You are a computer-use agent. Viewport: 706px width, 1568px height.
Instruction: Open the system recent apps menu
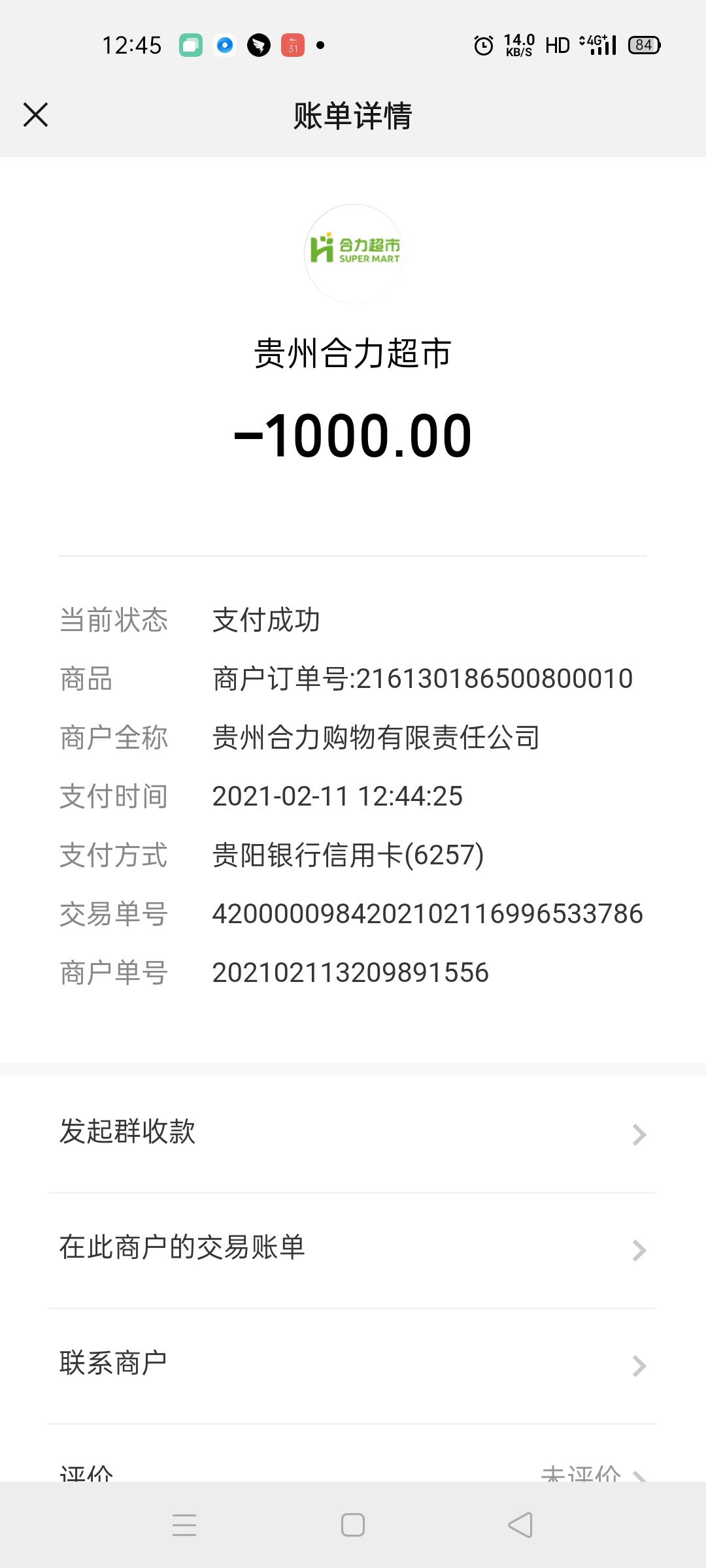point(184,1526)
